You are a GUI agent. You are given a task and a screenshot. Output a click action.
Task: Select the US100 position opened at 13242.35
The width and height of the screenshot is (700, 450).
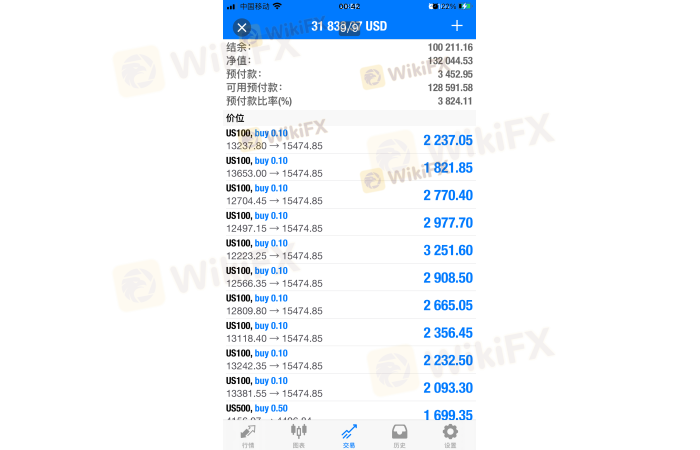(x=349, y=360)
